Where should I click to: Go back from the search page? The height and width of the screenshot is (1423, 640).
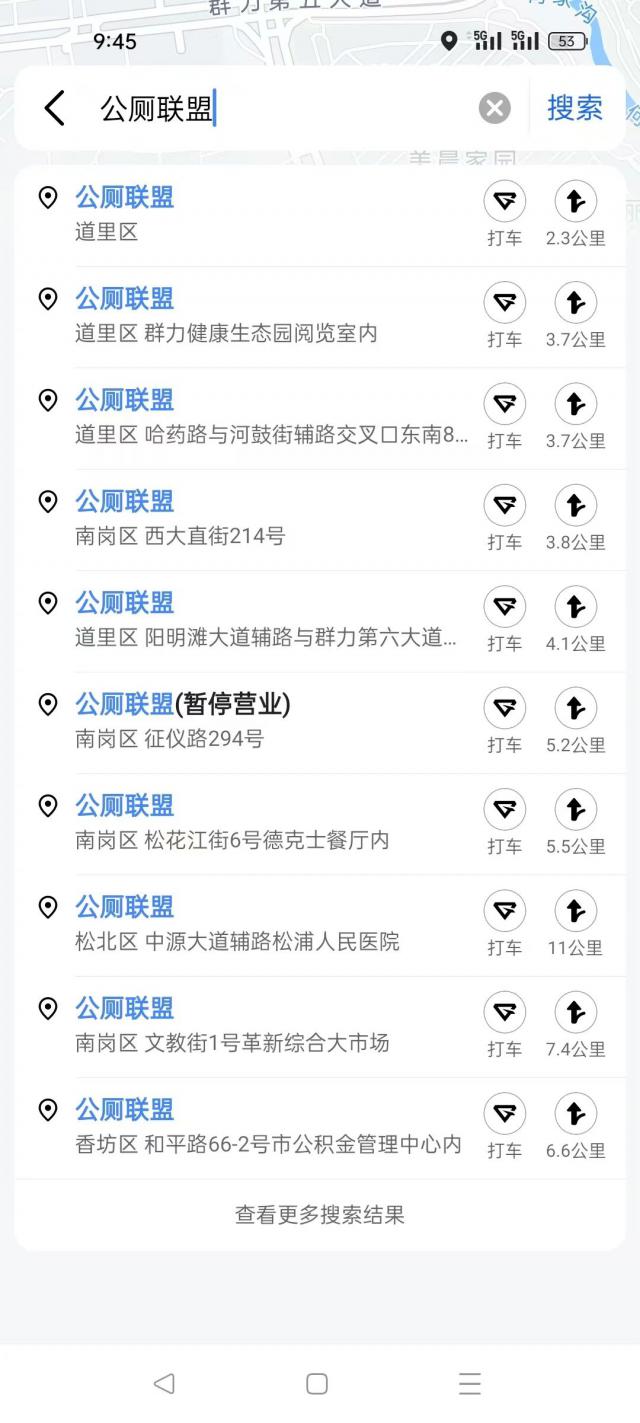(x=55, y=108)
